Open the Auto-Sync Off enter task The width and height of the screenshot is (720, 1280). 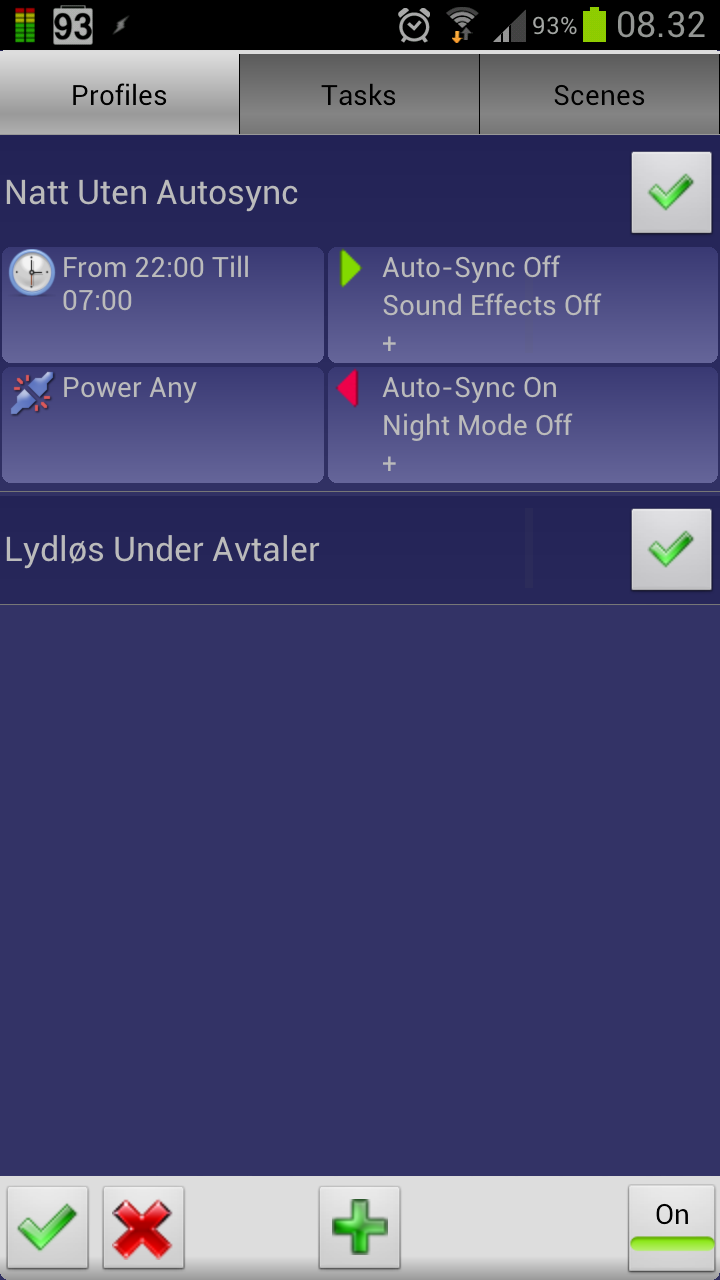tap(523, 305)
